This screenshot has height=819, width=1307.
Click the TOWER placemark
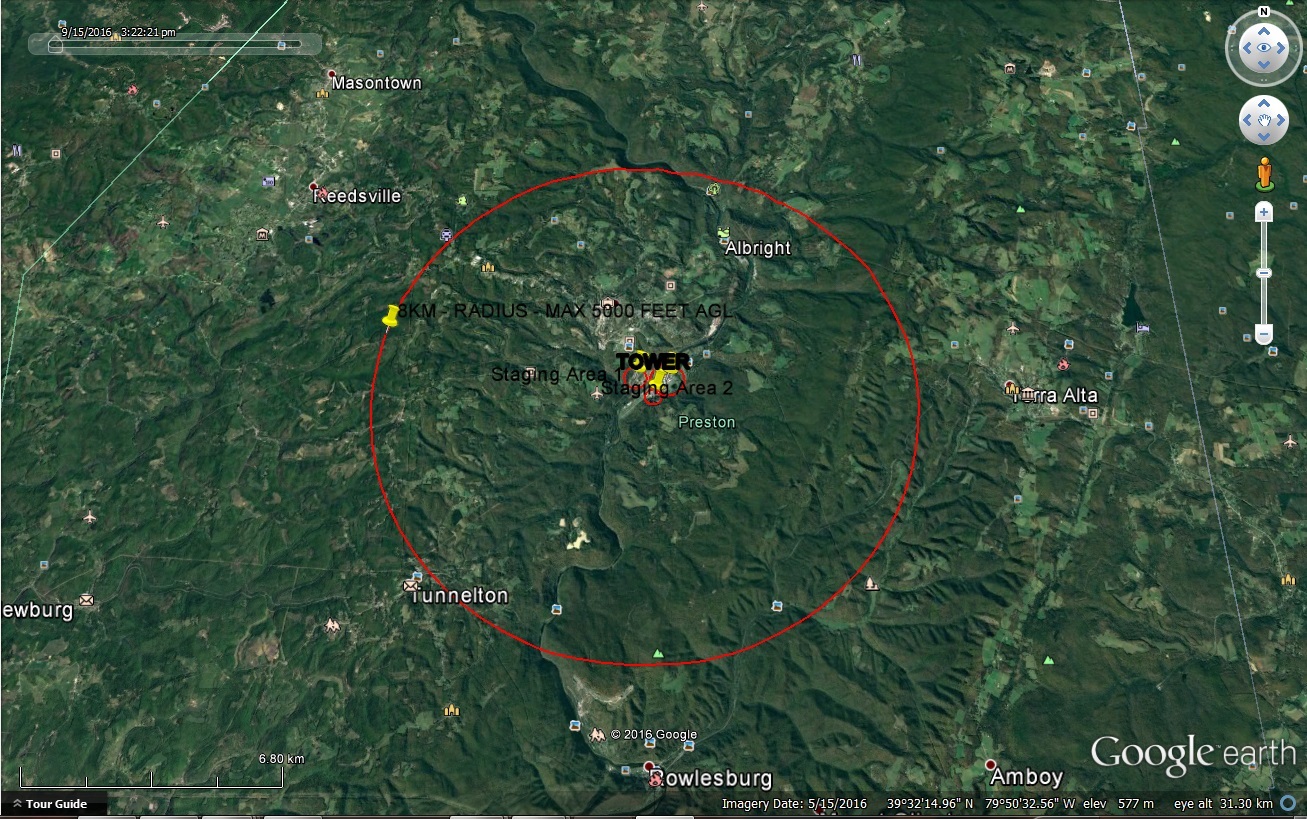click(652, 362)
